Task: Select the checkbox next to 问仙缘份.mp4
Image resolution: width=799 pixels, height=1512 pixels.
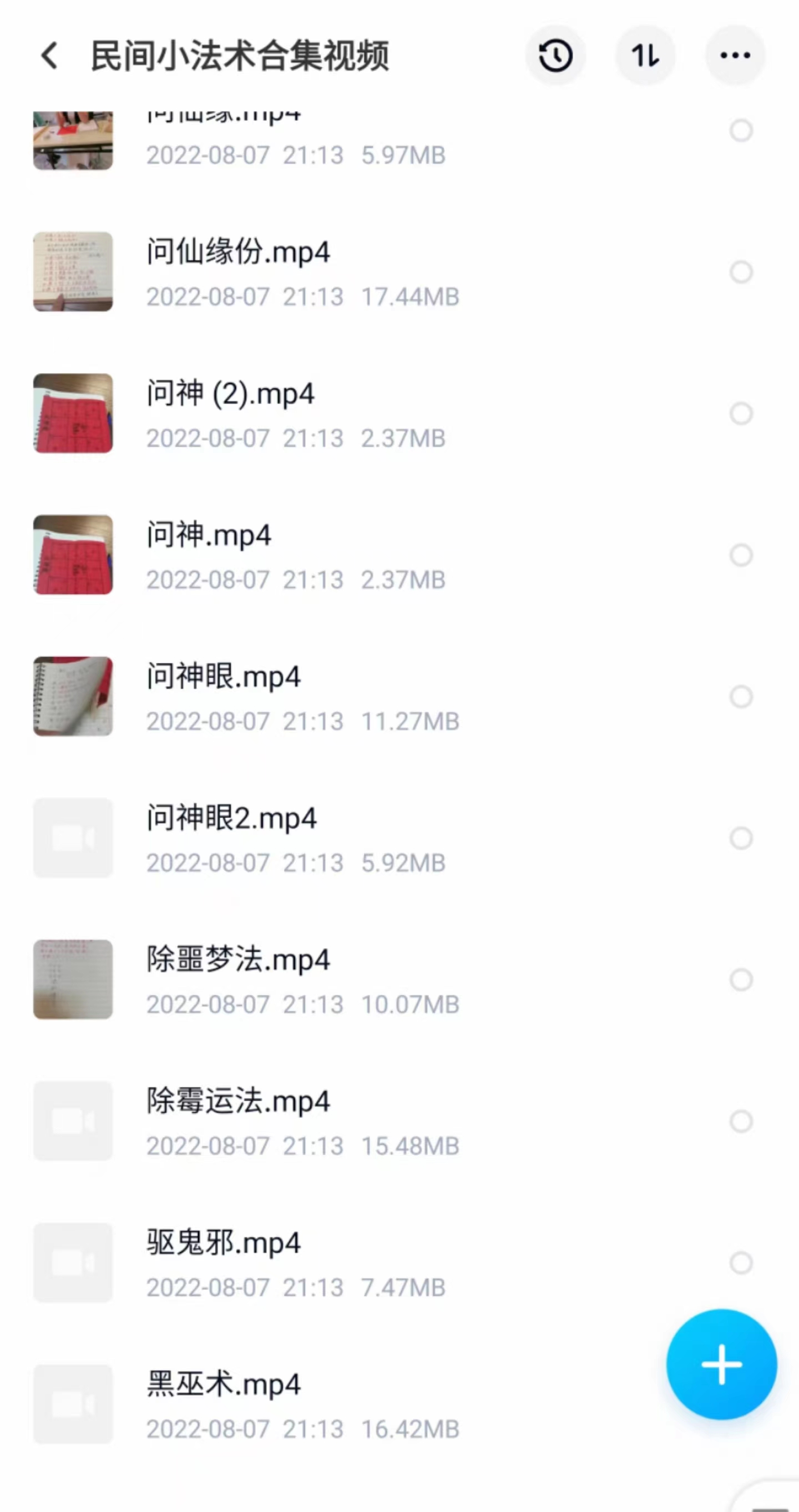Action: (739, 272)
